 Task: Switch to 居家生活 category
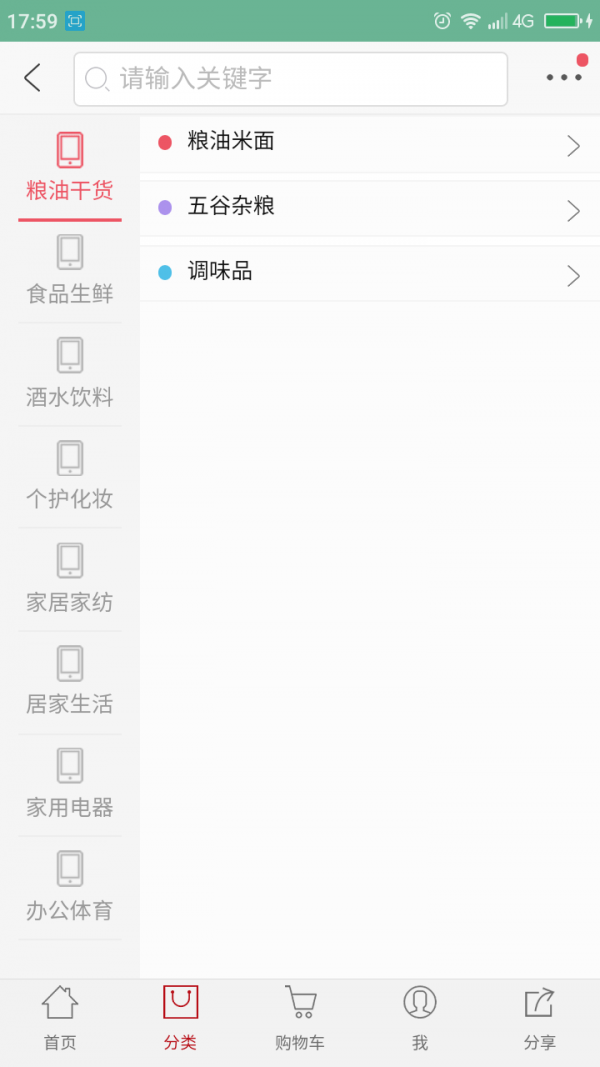coord(69,682)
